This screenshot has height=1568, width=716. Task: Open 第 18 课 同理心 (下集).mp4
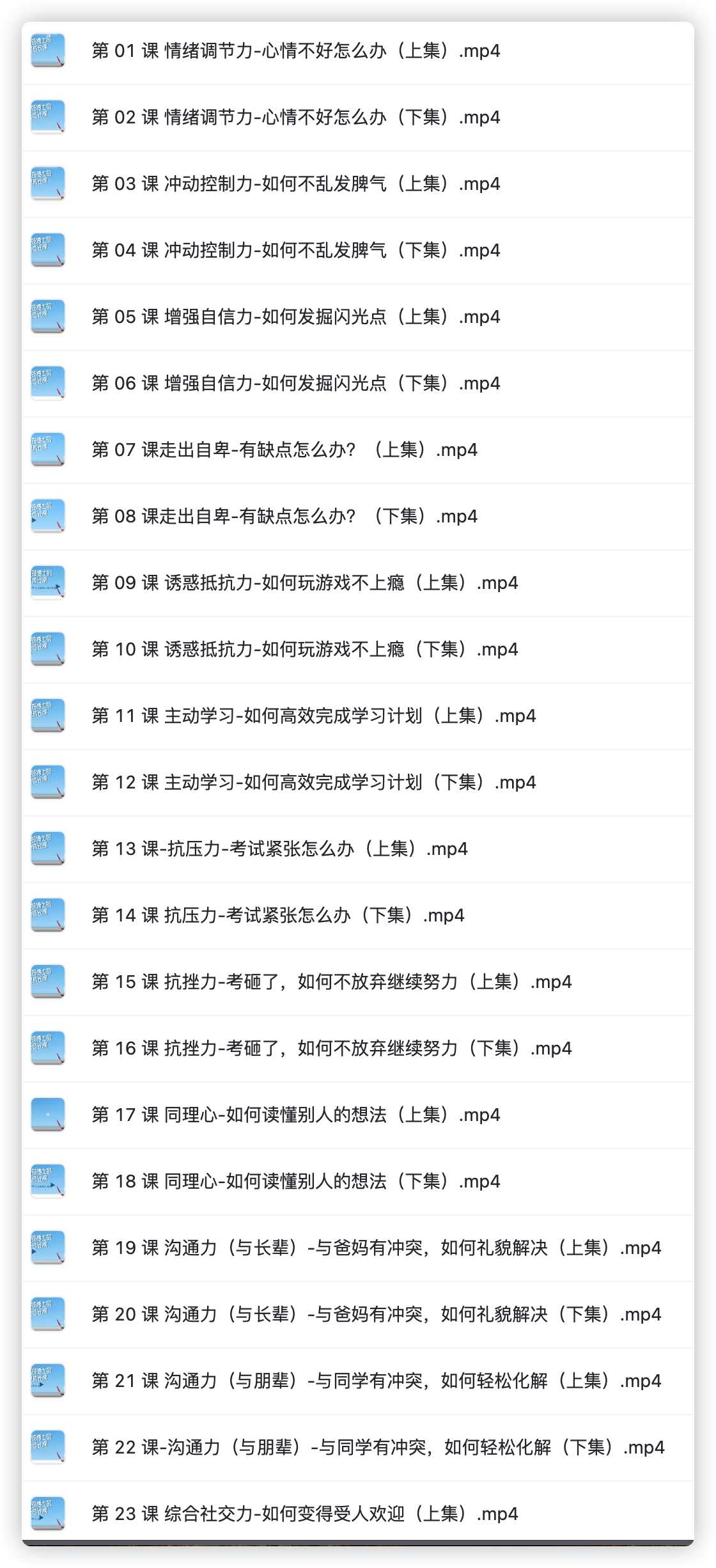(358, 1182)
